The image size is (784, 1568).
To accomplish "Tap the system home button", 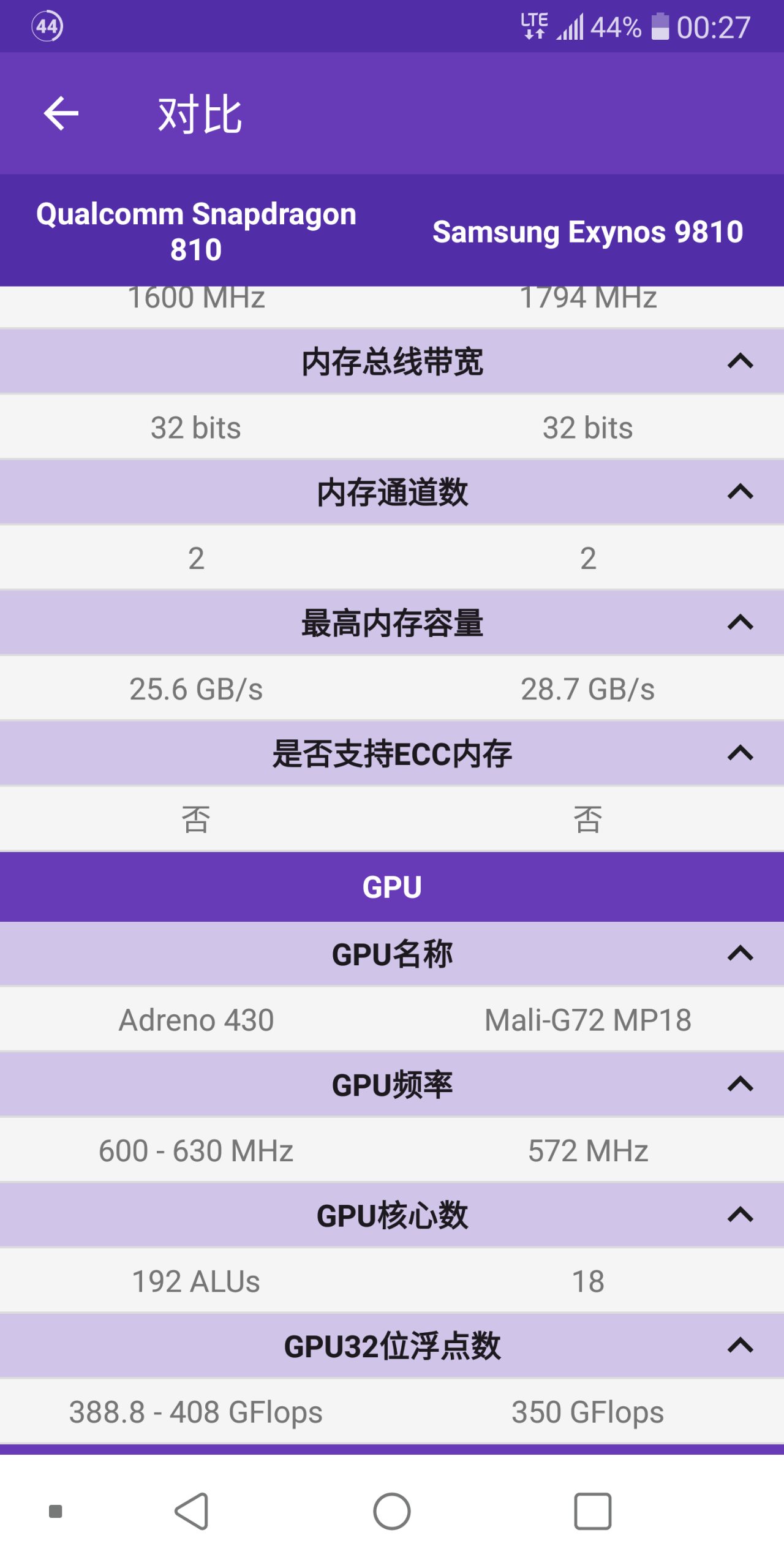I will 392,1511.
